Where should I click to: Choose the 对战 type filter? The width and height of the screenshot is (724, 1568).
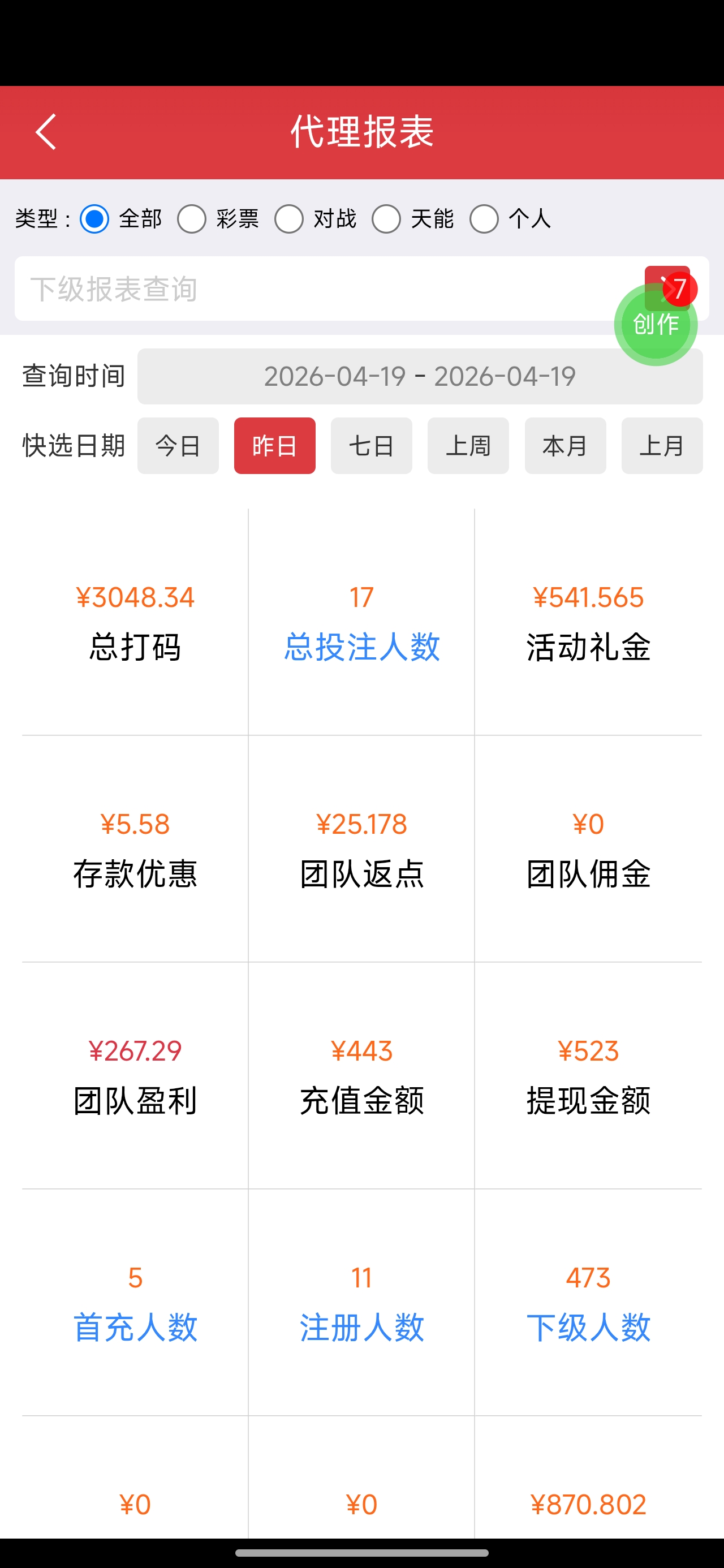289,219
